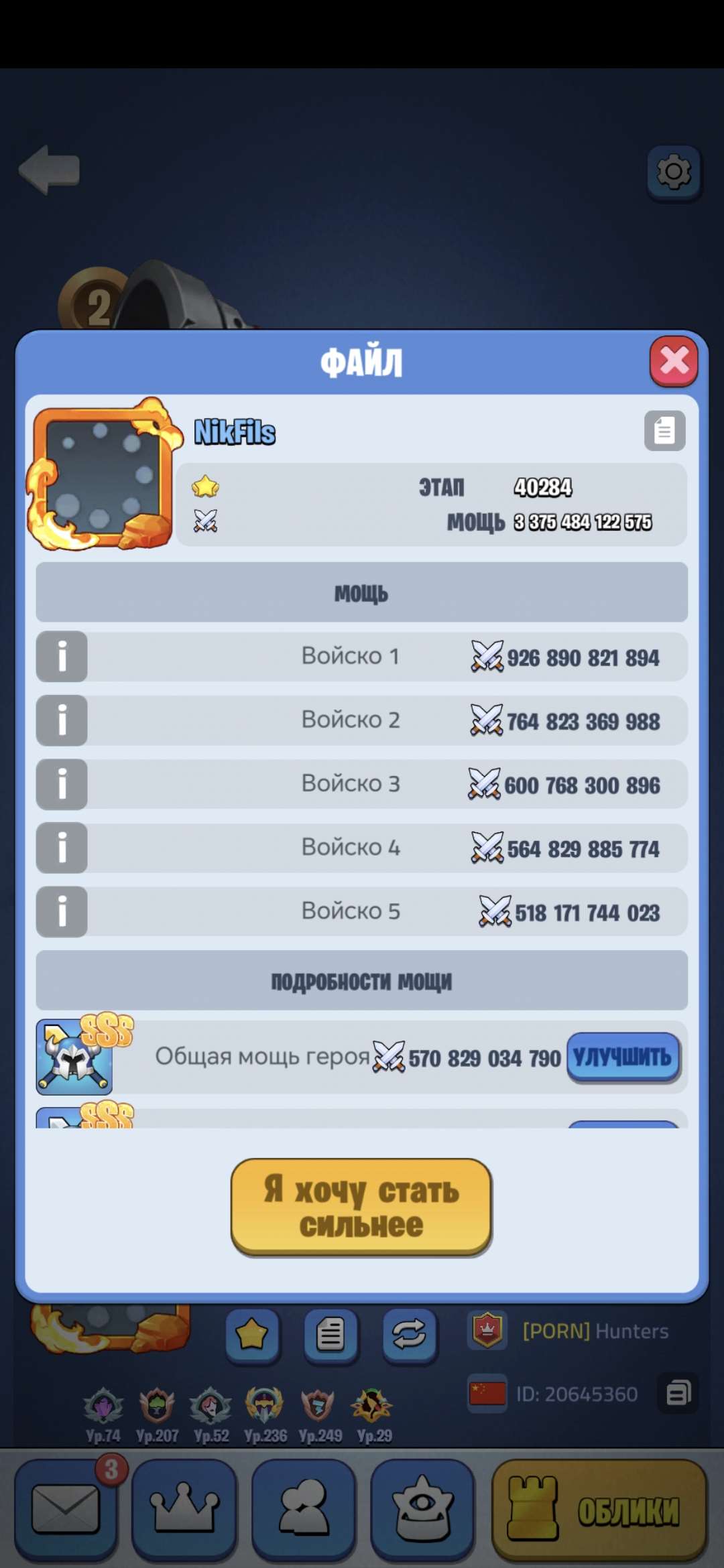Viewport: 724px width, 1568px height.
Task: Open the document icon next to NikFils
Action: 664,431
